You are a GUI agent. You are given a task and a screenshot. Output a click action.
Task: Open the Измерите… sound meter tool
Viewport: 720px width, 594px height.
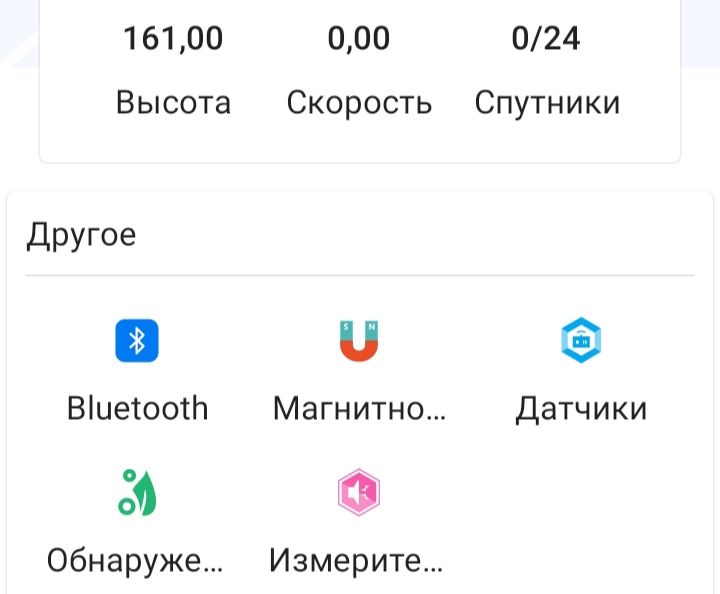pos(359,493)
